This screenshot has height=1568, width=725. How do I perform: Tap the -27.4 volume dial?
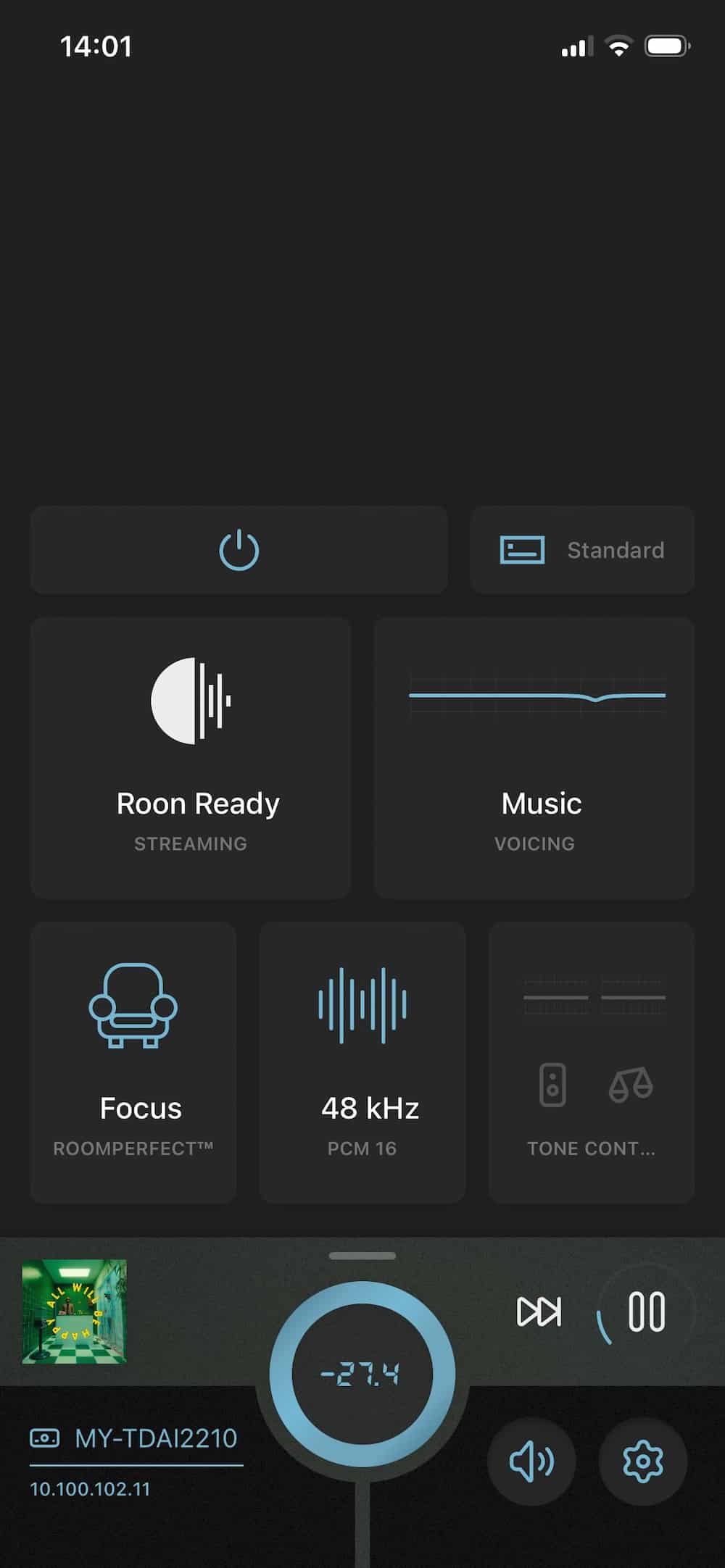click(x=362, y=1374)
